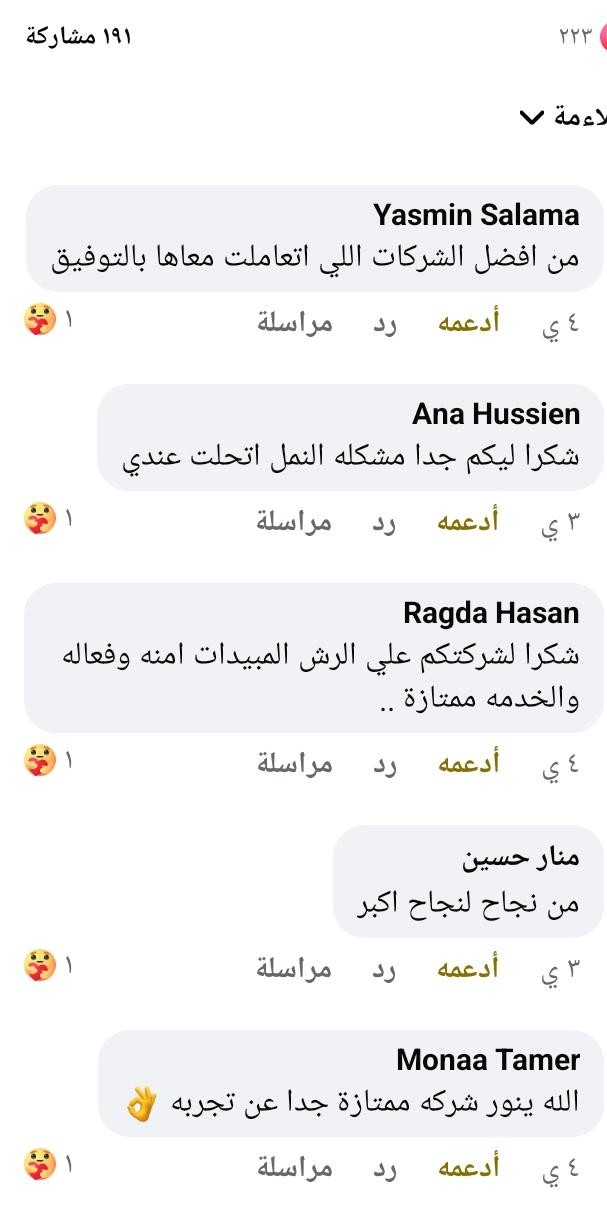Image resolution: width=607 pixels, height=1212 pixels.
Task: Open Ragda Hasan's profile name
Action: (x=491, y=613)
